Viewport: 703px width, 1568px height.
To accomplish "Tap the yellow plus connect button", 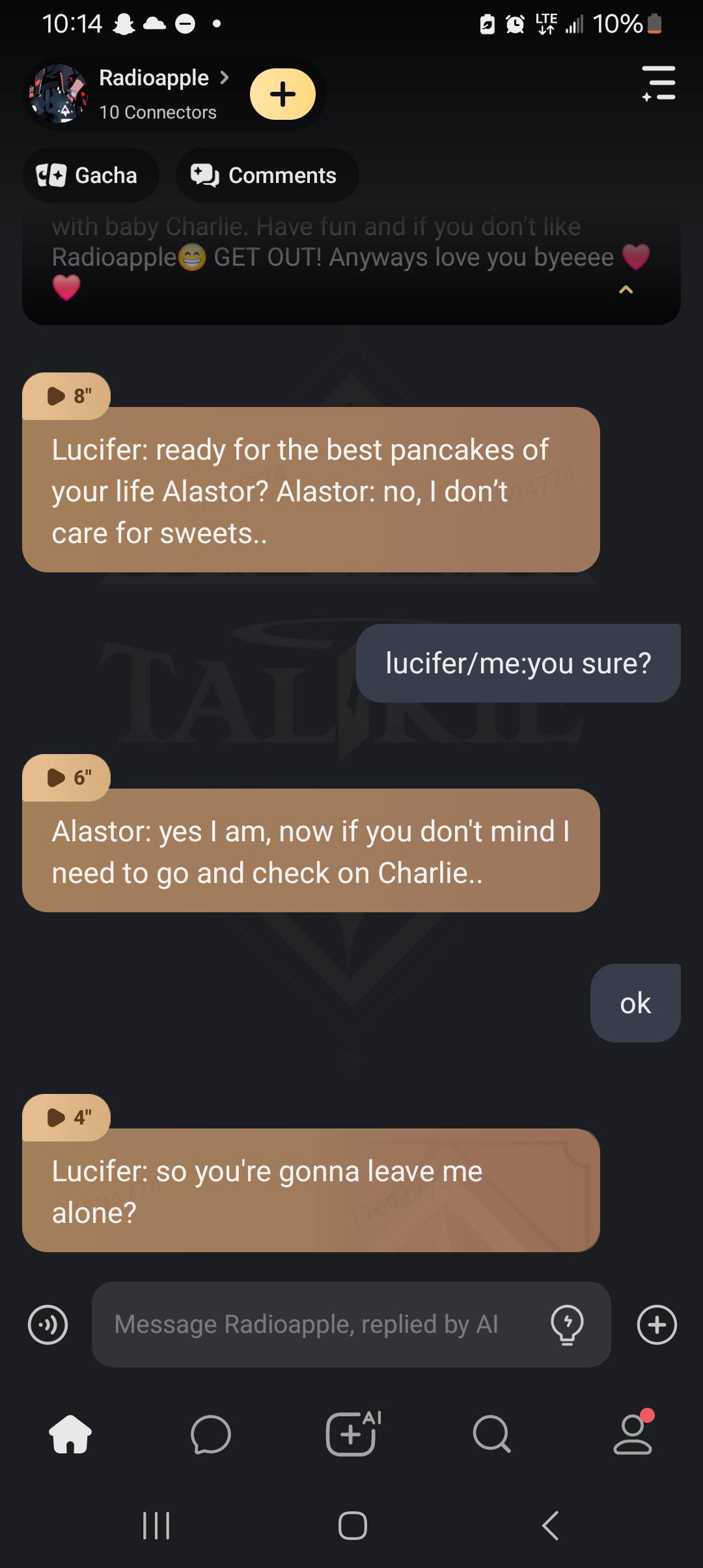I will tap(283, 94).
